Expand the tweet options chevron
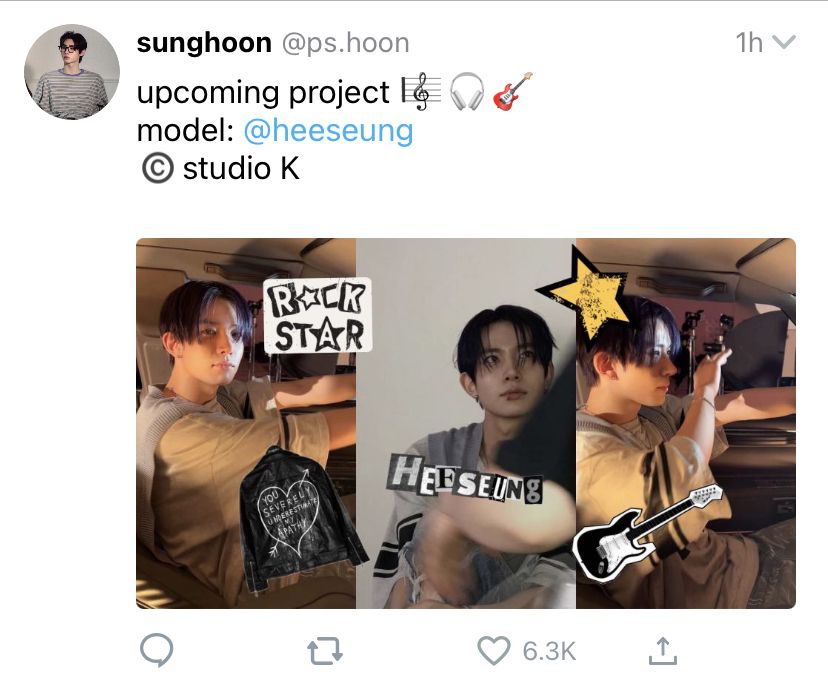The height and width of the screenshot is (683, 828). (x=784, y=42)
